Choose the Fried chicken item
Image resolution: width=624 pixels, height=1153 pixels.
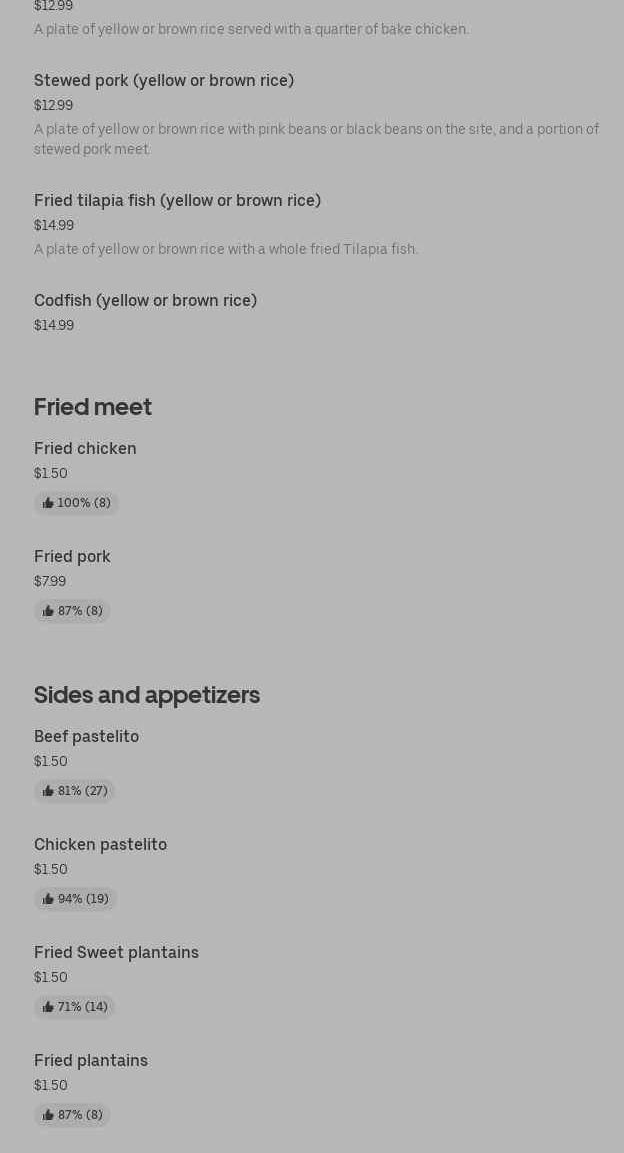click(x=85, y=449)
